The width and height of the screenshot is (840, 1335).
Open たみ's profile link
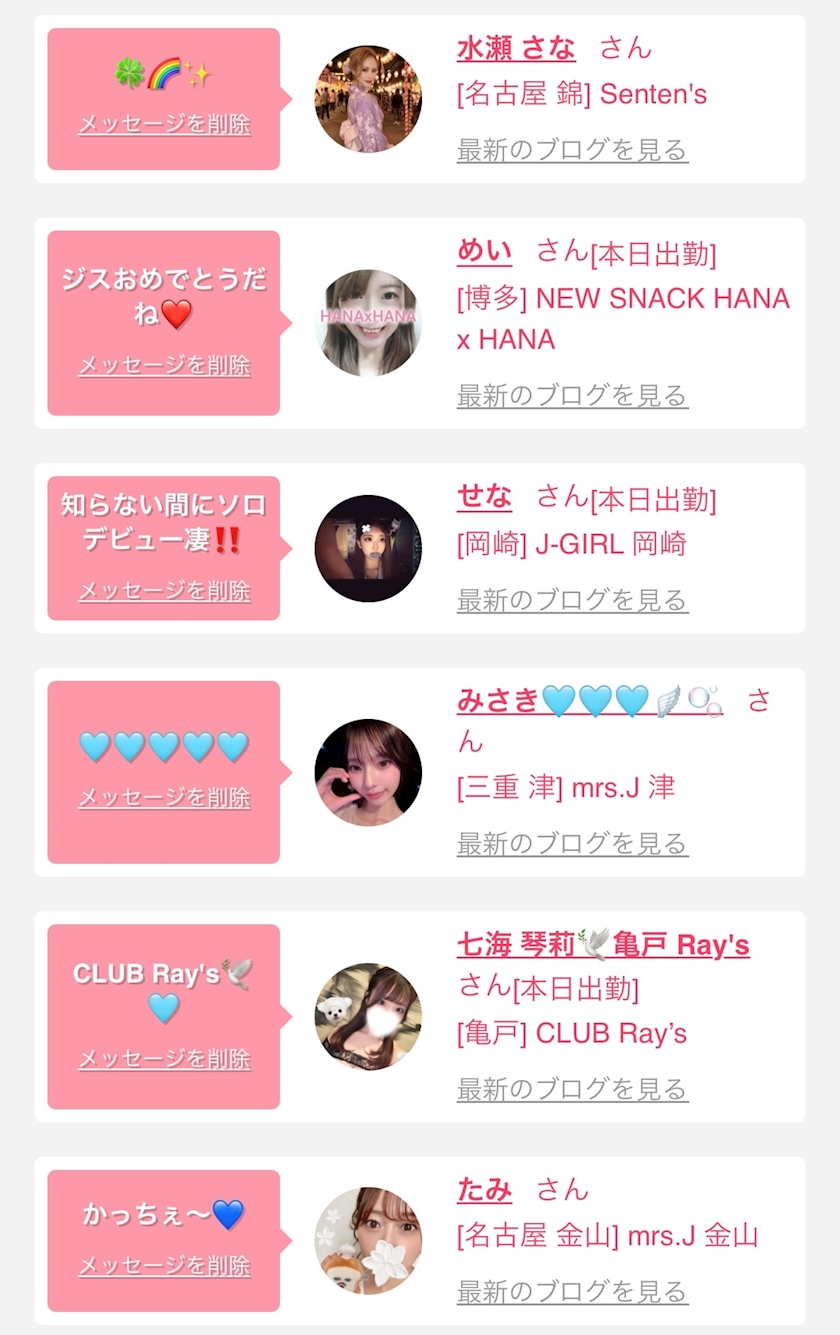pos(484,1190)
